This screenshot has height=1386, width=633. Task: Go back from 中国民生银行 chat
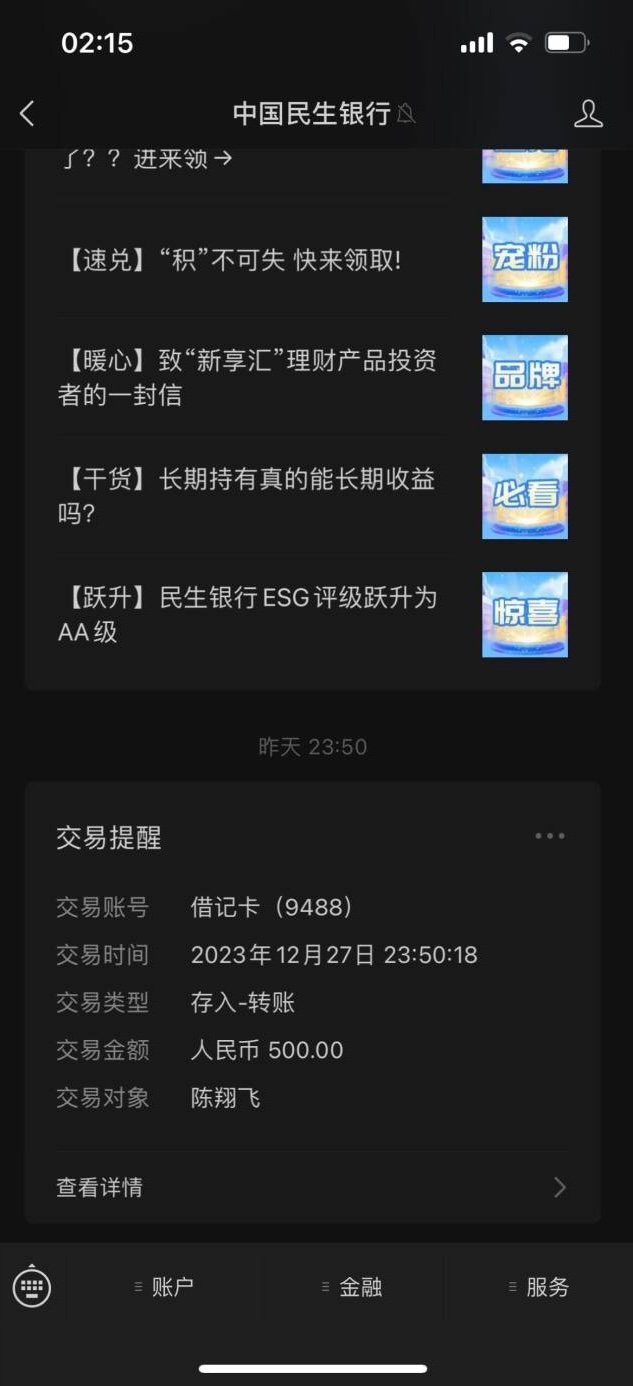tap(28, 114)
